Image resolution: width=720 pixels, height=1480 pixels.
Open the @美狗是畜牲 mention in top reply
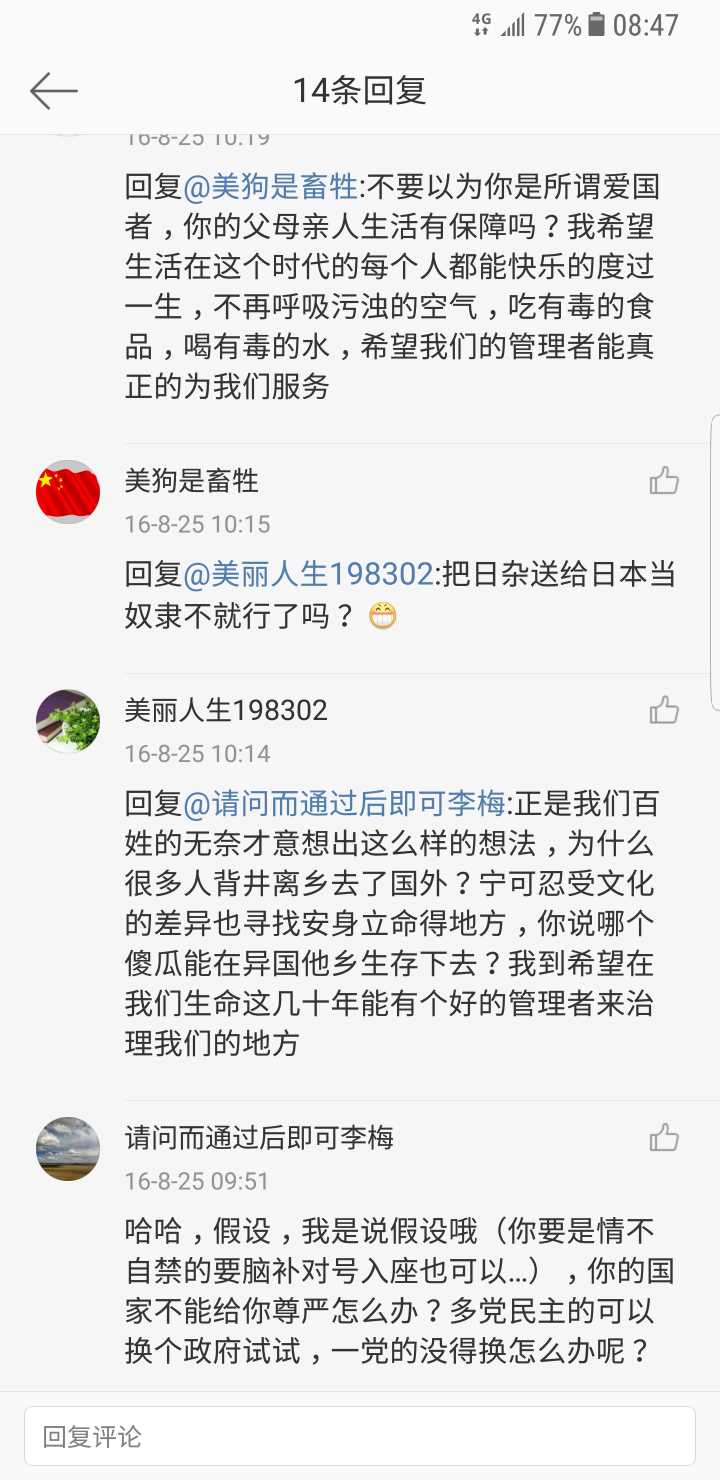(270, 187)
